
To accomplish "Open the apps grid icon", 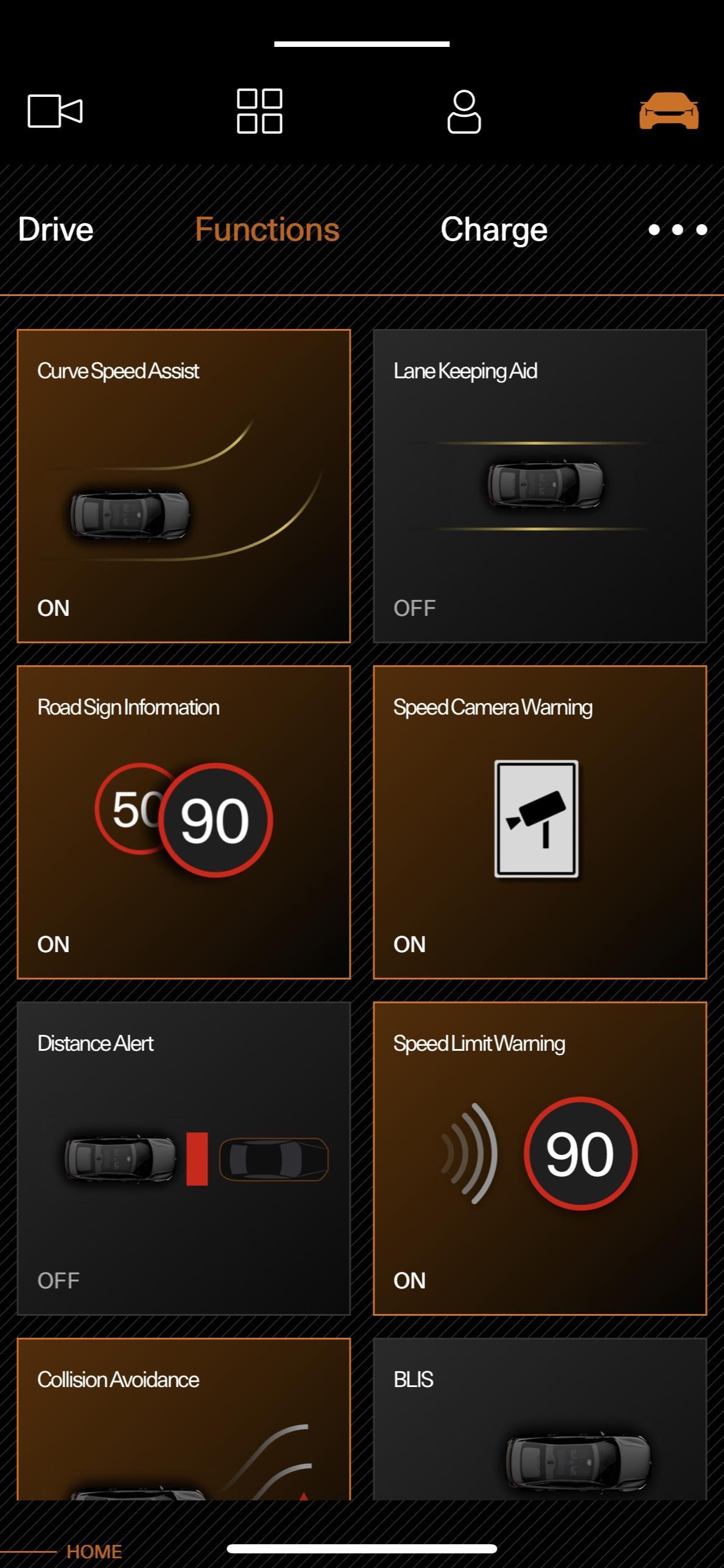I will [x=259, y=111].
